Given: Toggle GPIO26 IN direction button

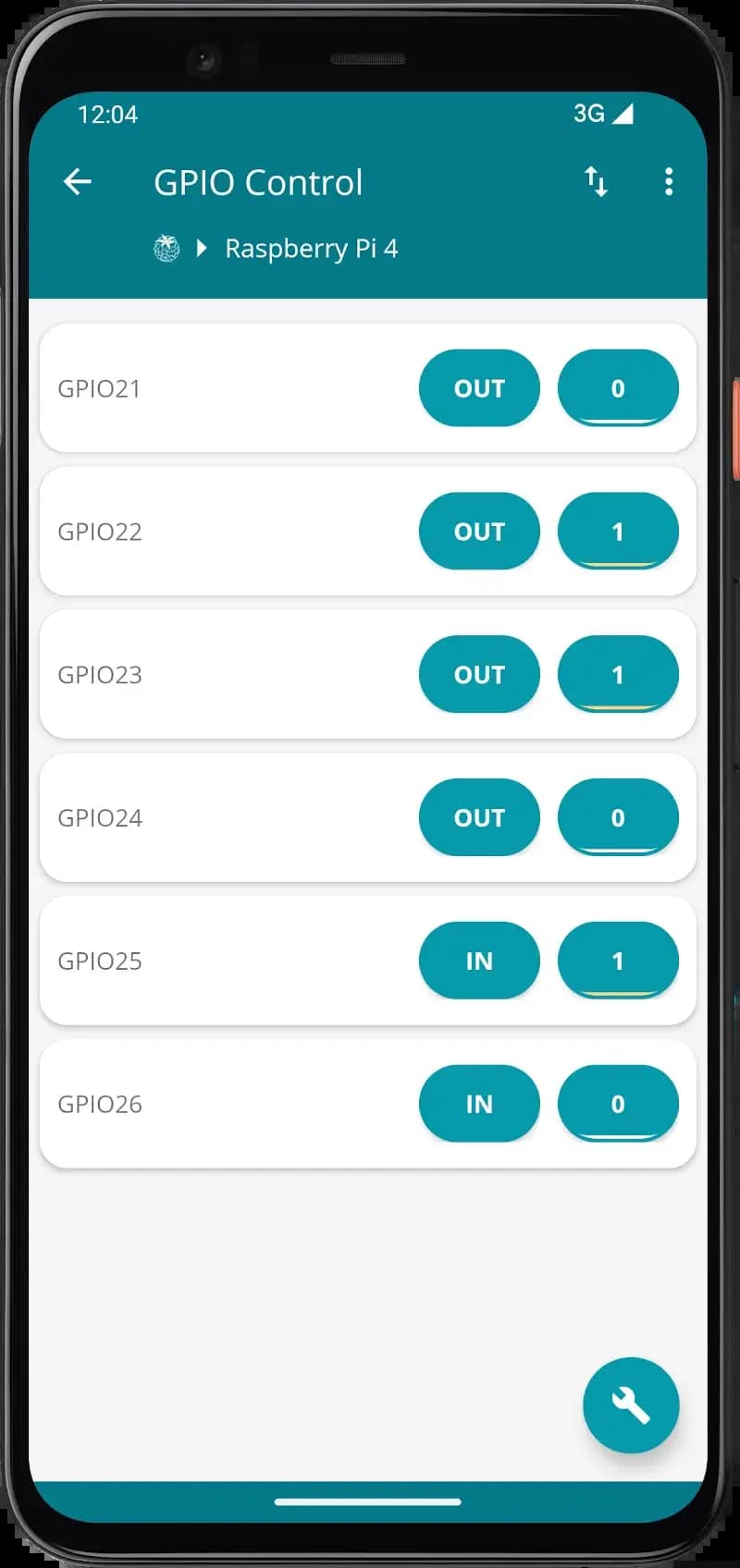Looking at the screenshot, I should click(x=479, y=1104).
